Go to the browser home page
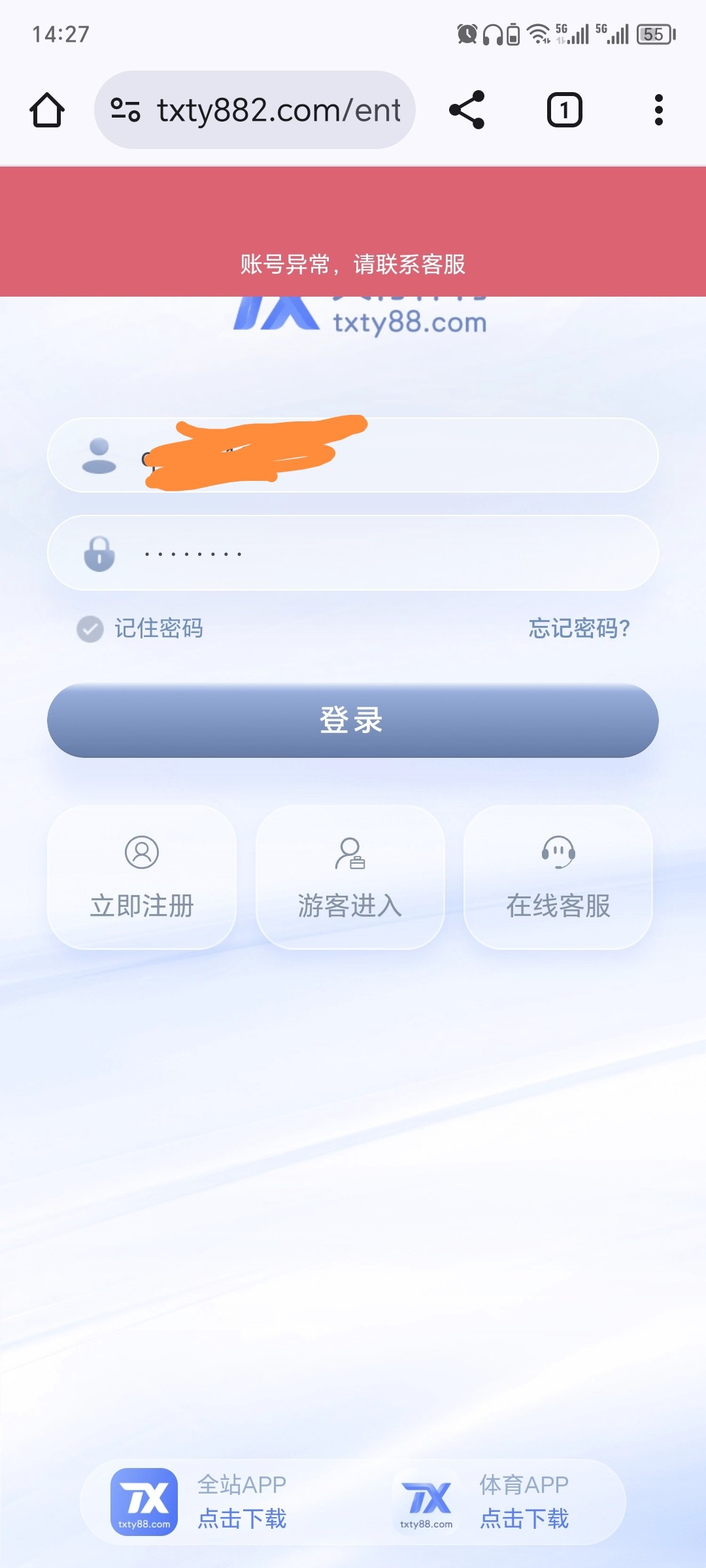This screenshot has height=1568, width=706. 47,110
